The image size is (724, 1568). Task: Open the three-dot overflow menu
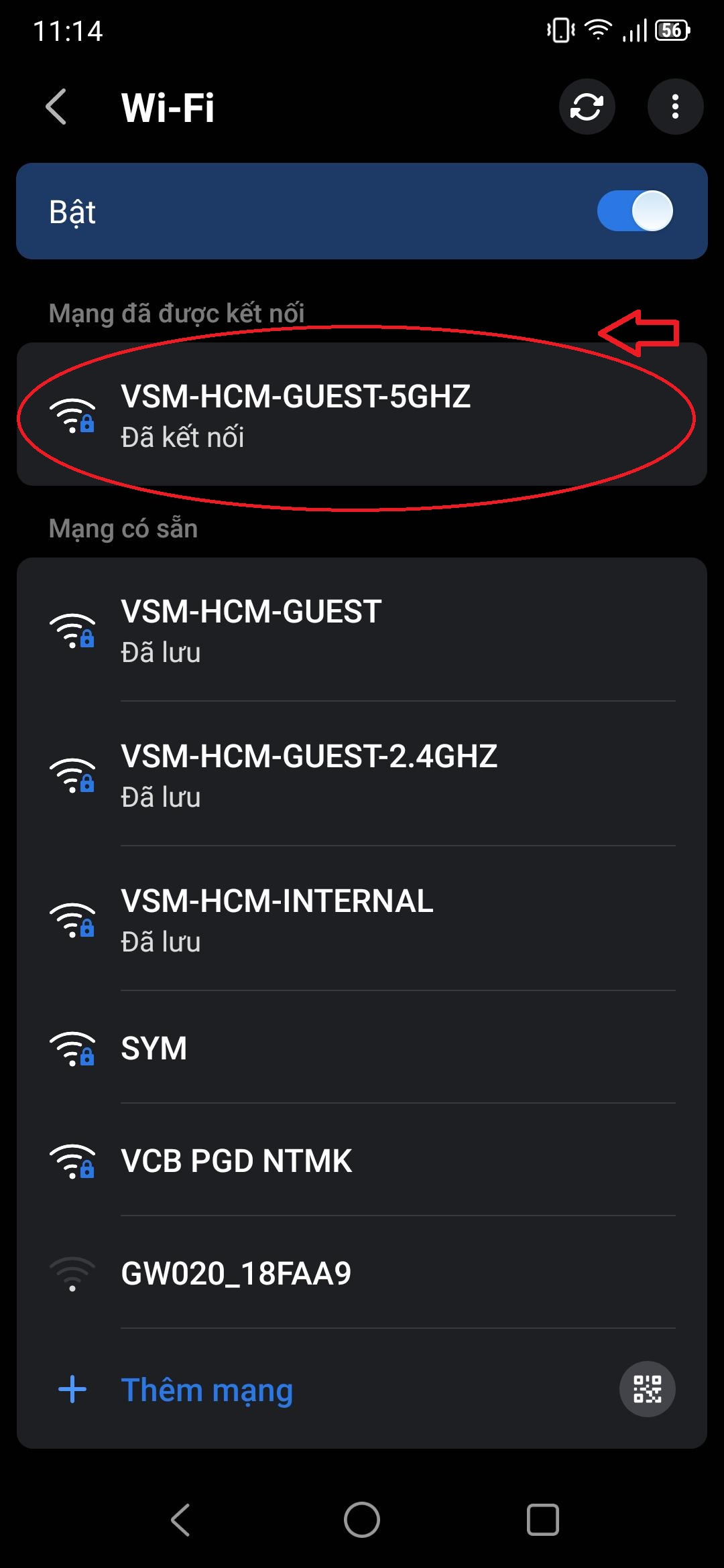[675, 107]
